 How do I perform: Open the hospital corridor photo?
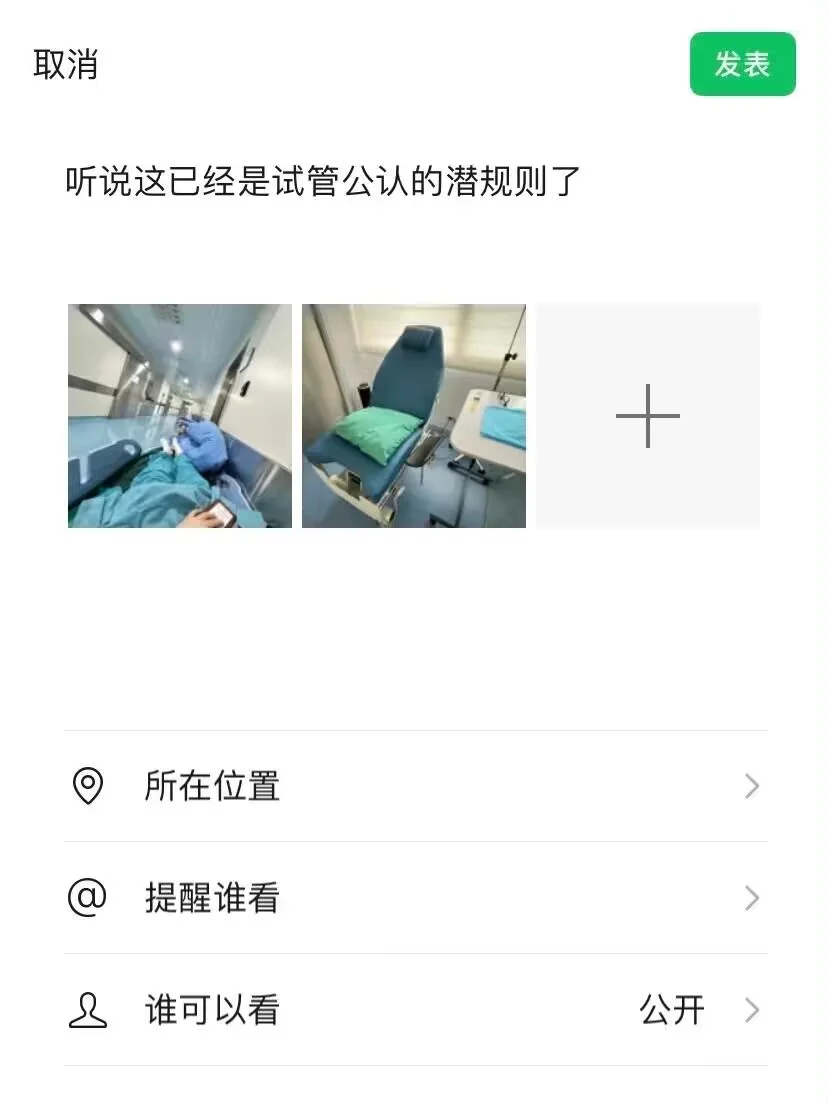(x=180, y=416)
